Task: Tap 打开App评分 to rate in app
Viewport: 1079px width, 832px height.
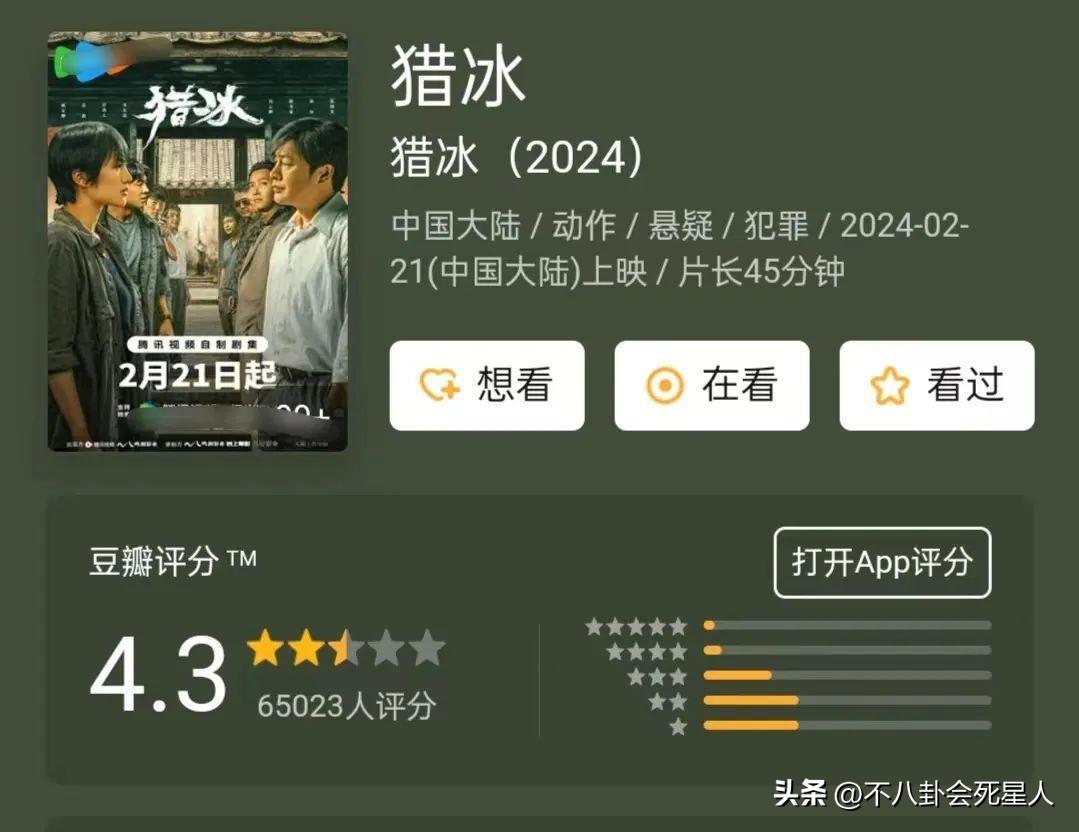Action: (x=882, y=563)
